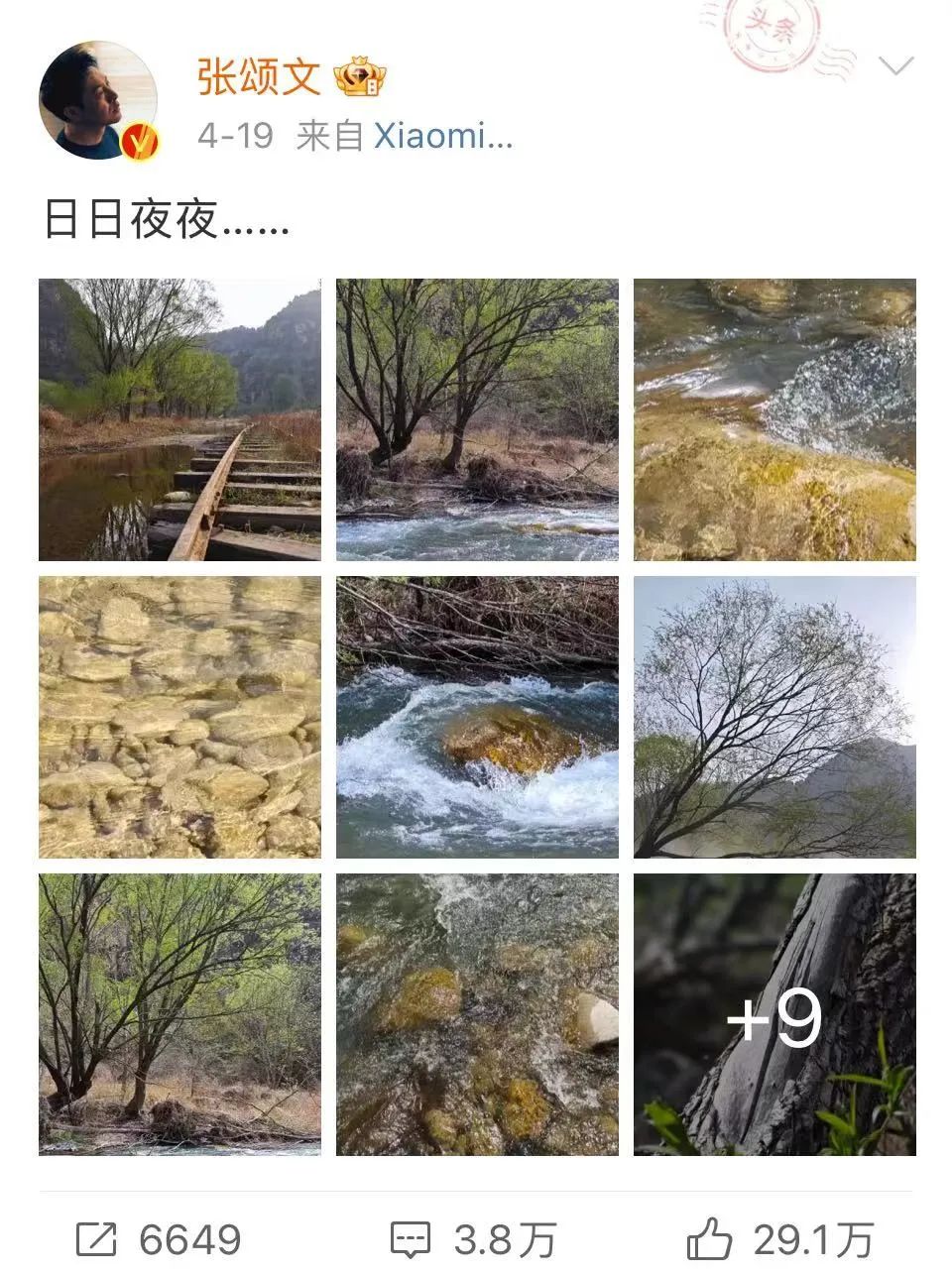952x1274 pixels.
Task: View the stones in clear water photo
Action: pyautogui.click(x=477, y=1014)
